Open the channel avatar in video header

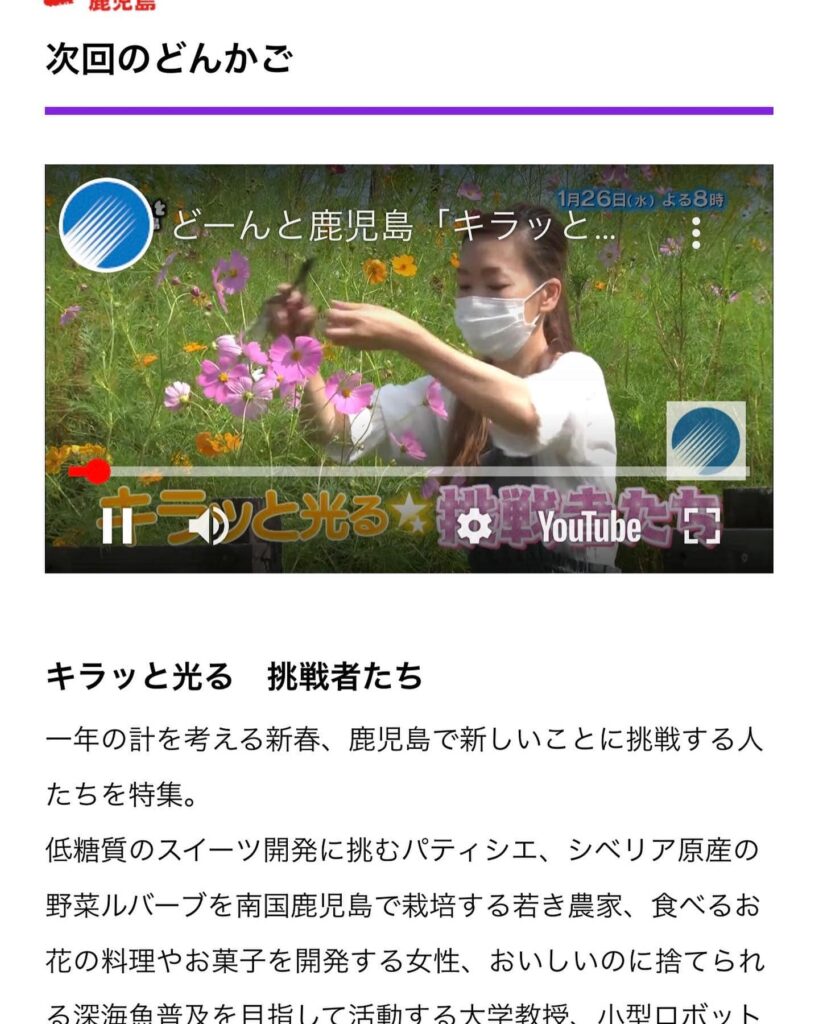click(106, 225)
